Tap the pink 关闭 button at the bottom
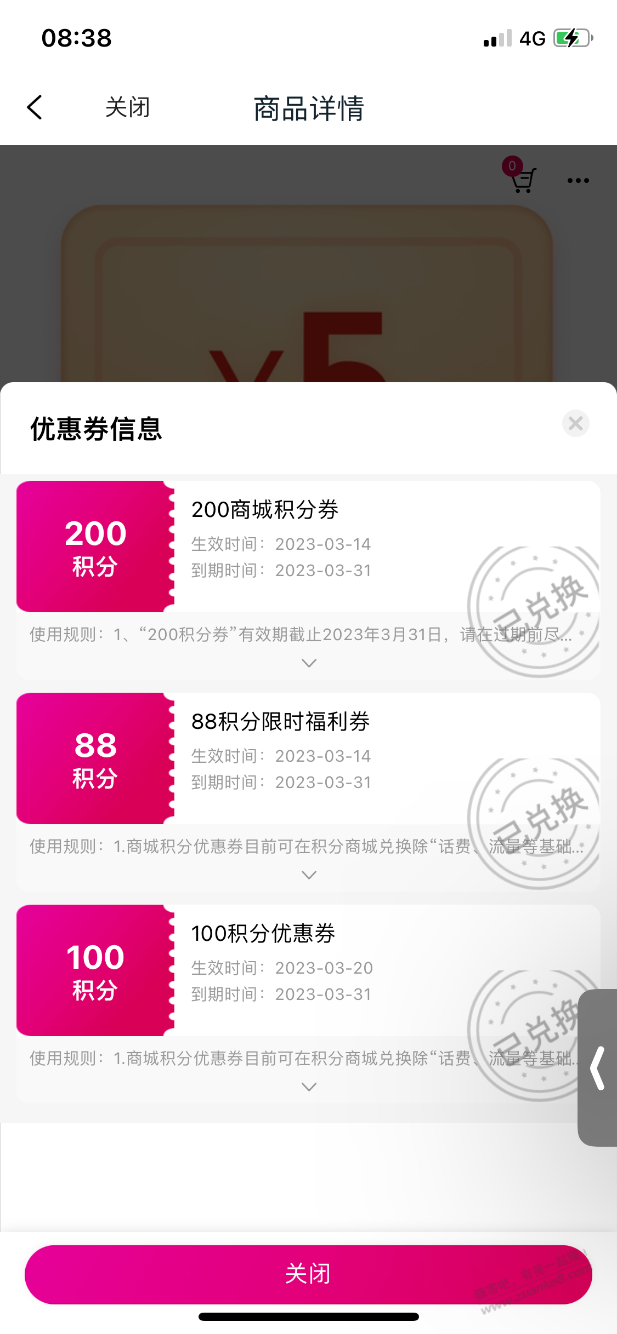 [308, 1274]
